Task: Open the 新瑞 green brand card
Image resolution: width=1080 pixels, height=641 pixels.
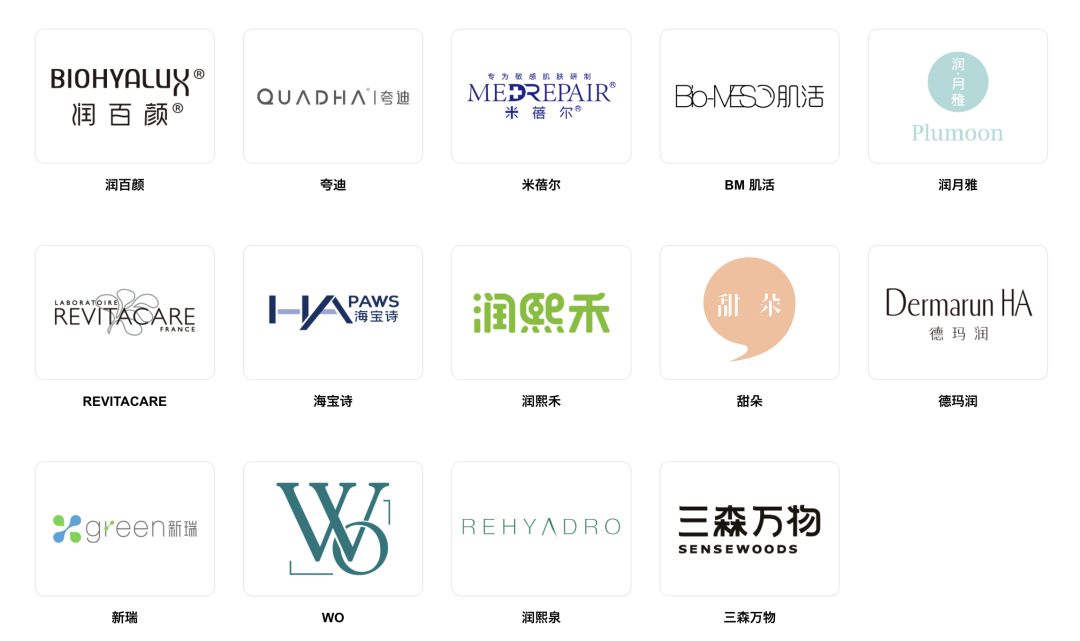Action: point(125,529)
